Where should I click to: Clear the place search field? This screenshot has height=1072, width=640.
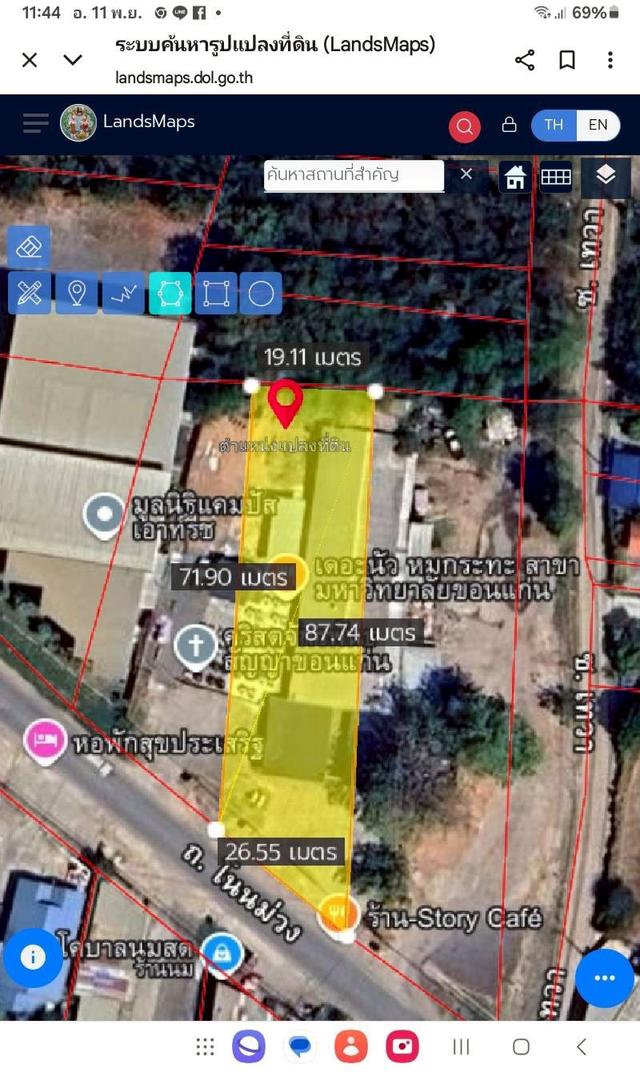466,174
